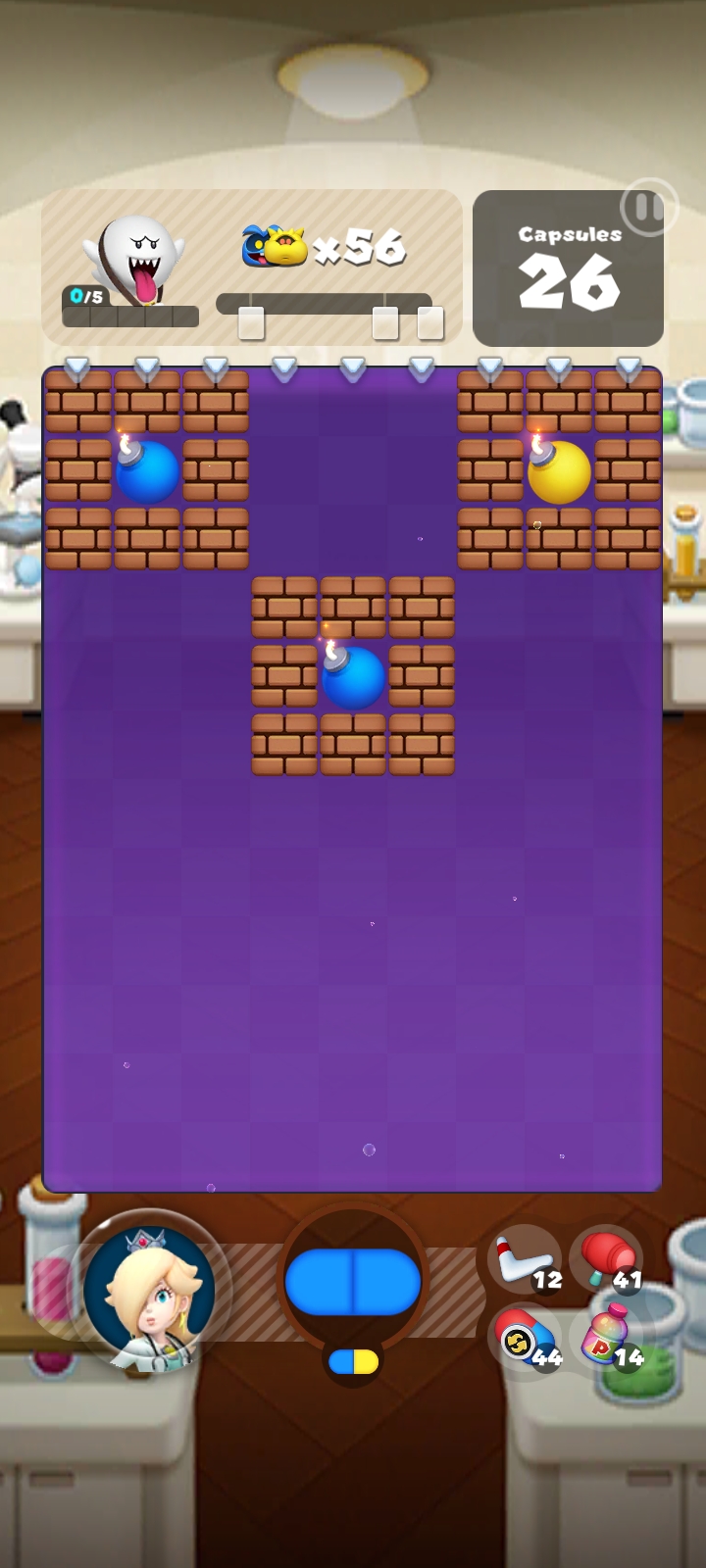706x1568 pixels.
Task: Use the capsule swap item with 44 left
Action: coord(525,1340)
